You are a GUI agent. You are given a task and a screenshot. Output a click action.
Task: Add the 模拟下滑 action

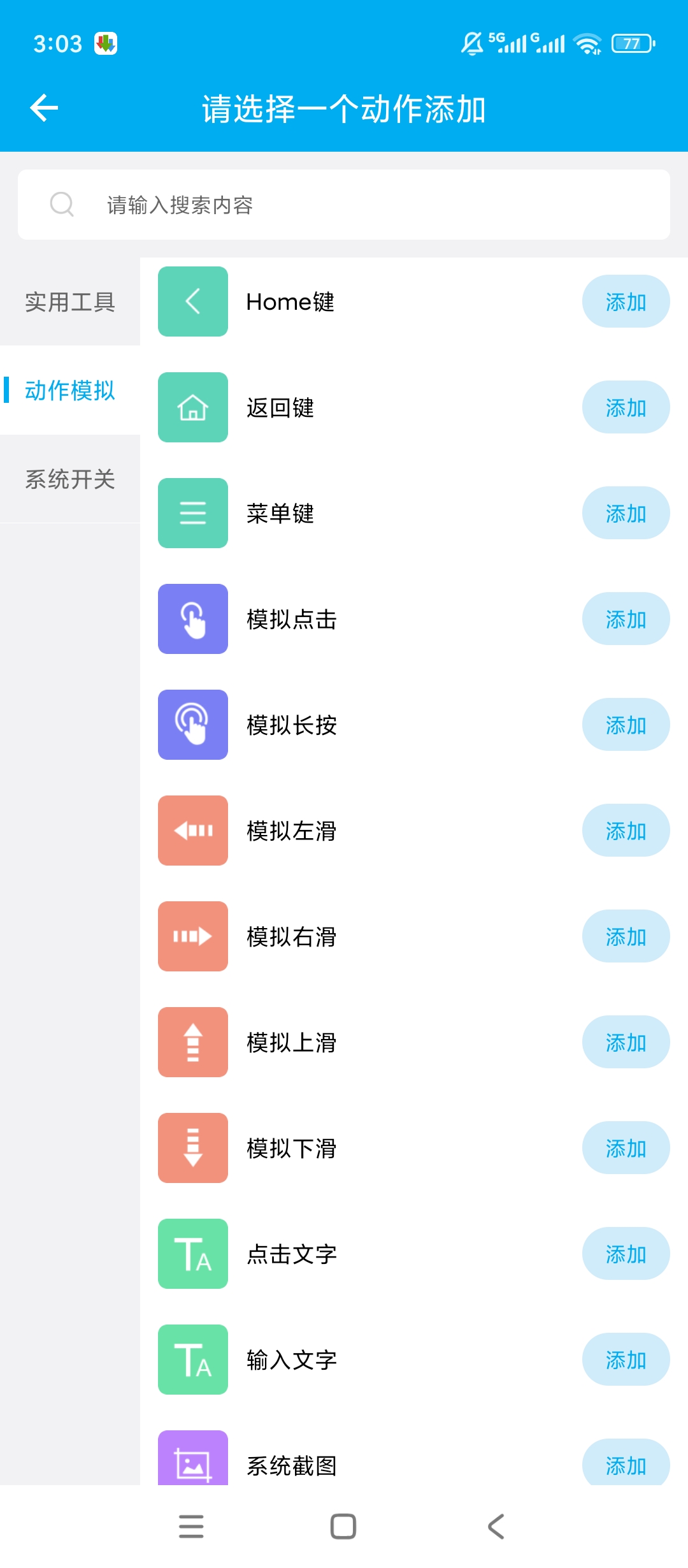[626, 1148]
